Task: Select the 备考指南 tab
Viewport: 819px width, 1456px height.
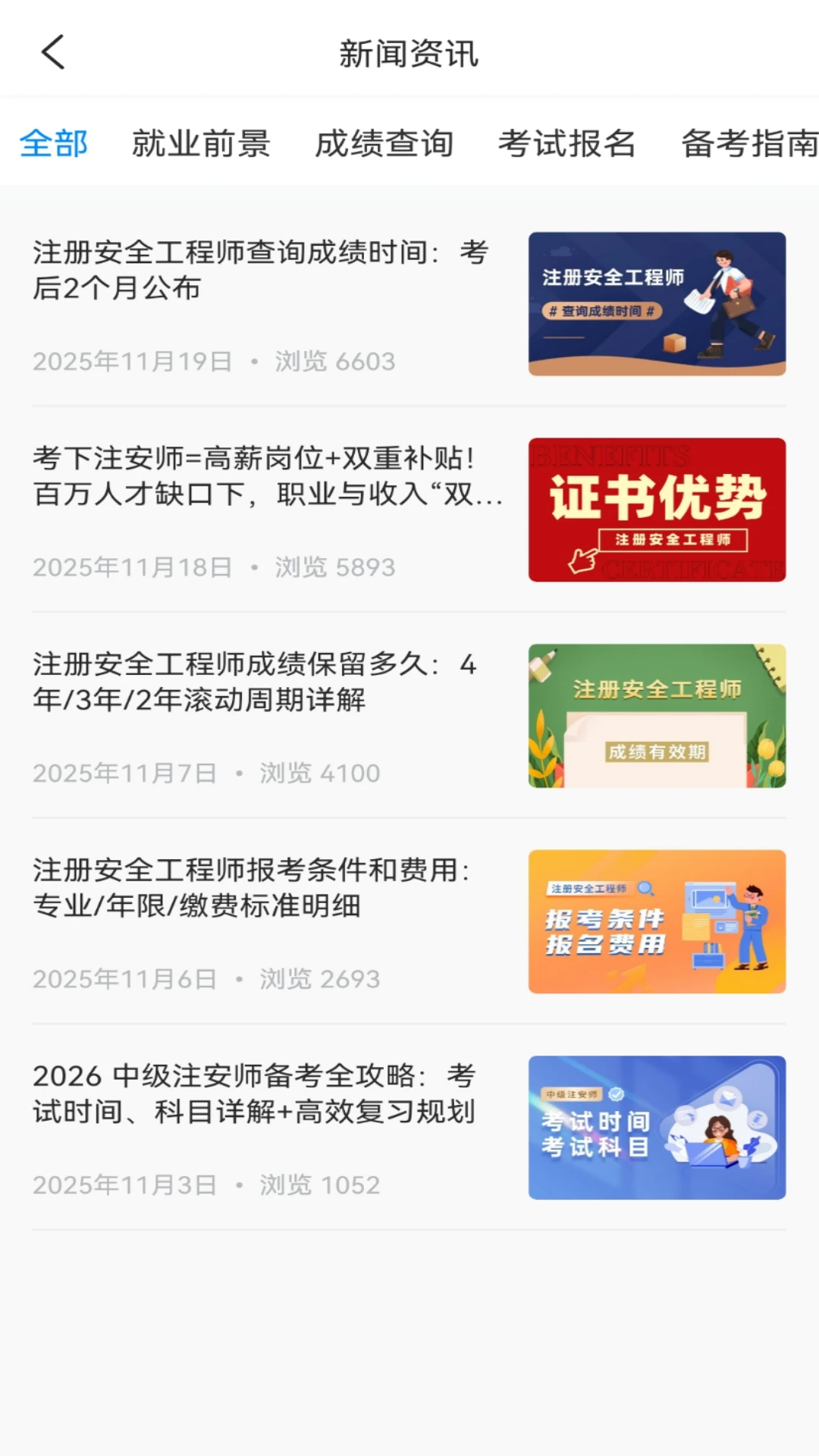Action: [x=746, y=143]
